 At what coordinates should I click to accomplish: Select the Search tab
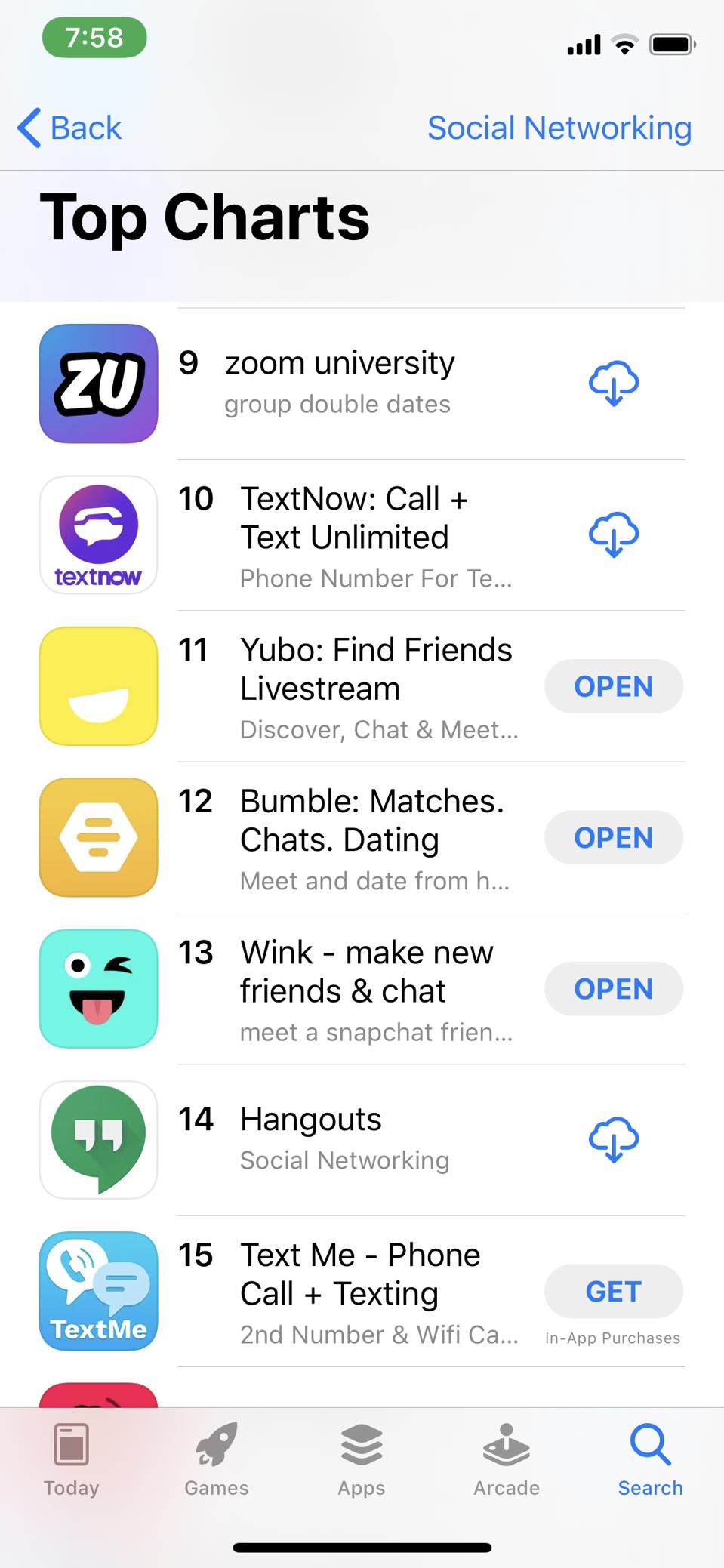point(650,1459)
